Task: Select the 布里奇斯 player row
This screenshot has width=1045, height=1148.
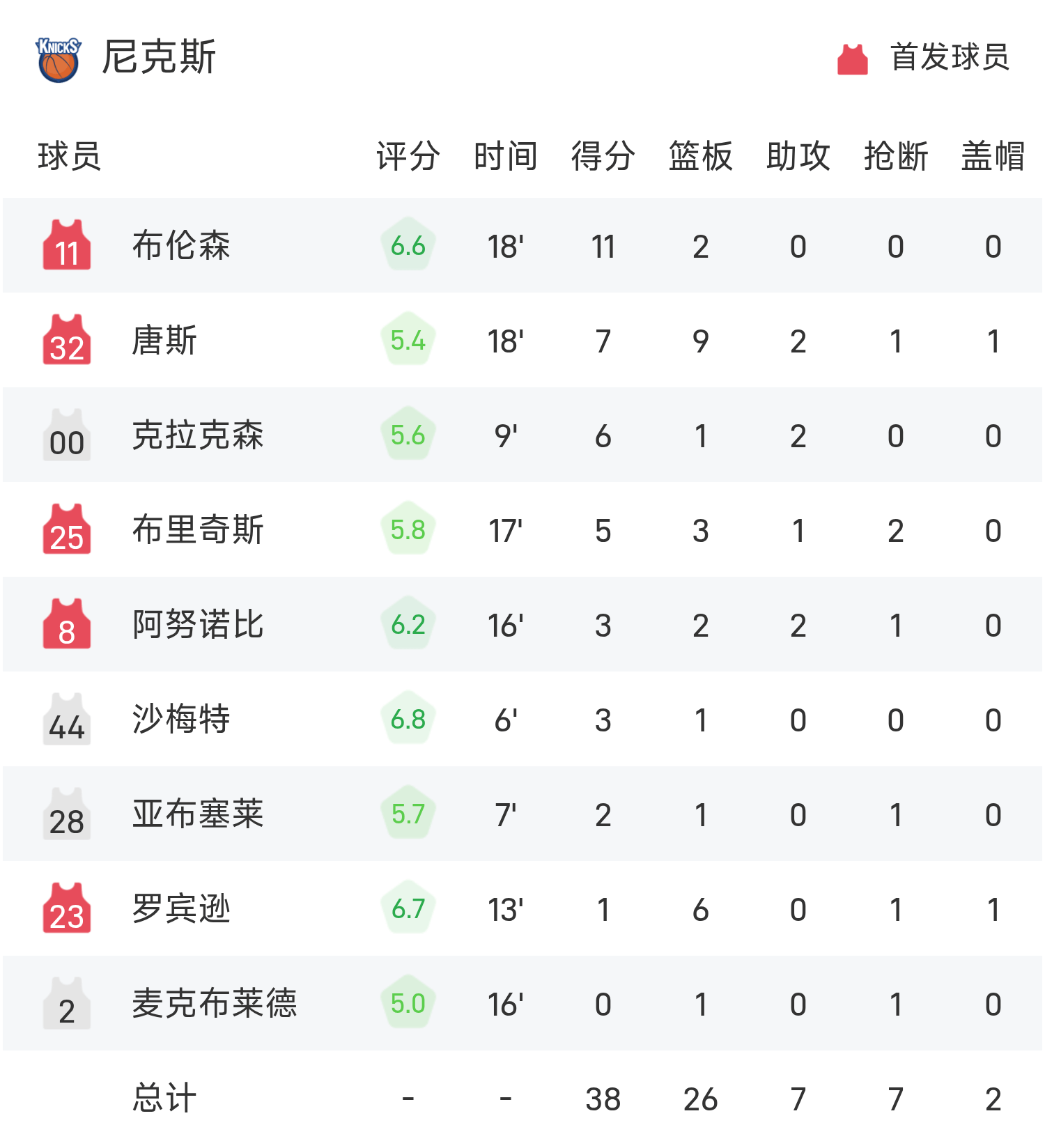Action: (x=198, y=530)
